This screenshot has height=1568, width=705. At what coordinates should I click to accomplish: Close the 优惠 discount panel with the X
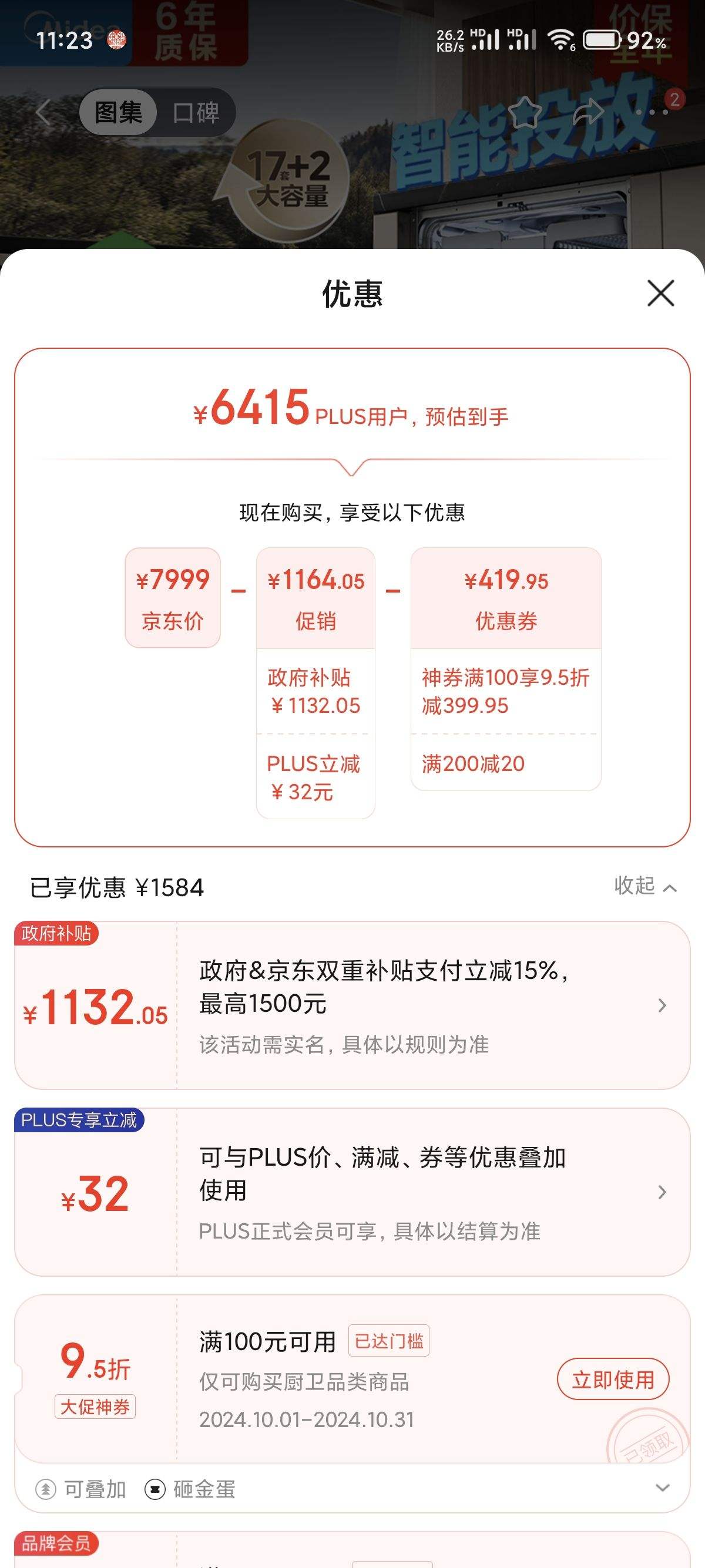point(662,294)
